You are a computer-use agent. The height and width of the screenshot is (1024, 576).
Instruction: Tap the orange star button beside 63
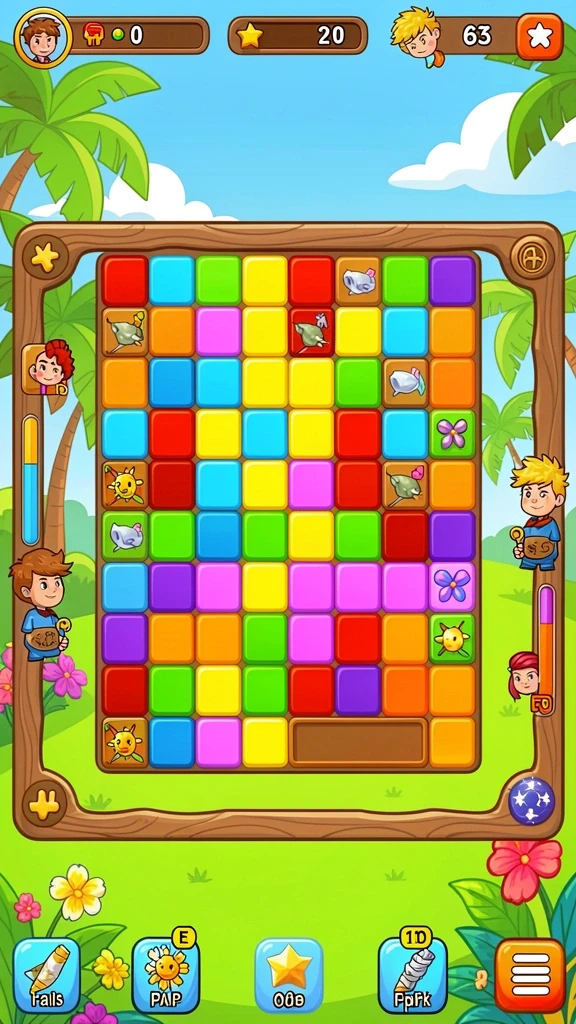[x=539, y=36]
